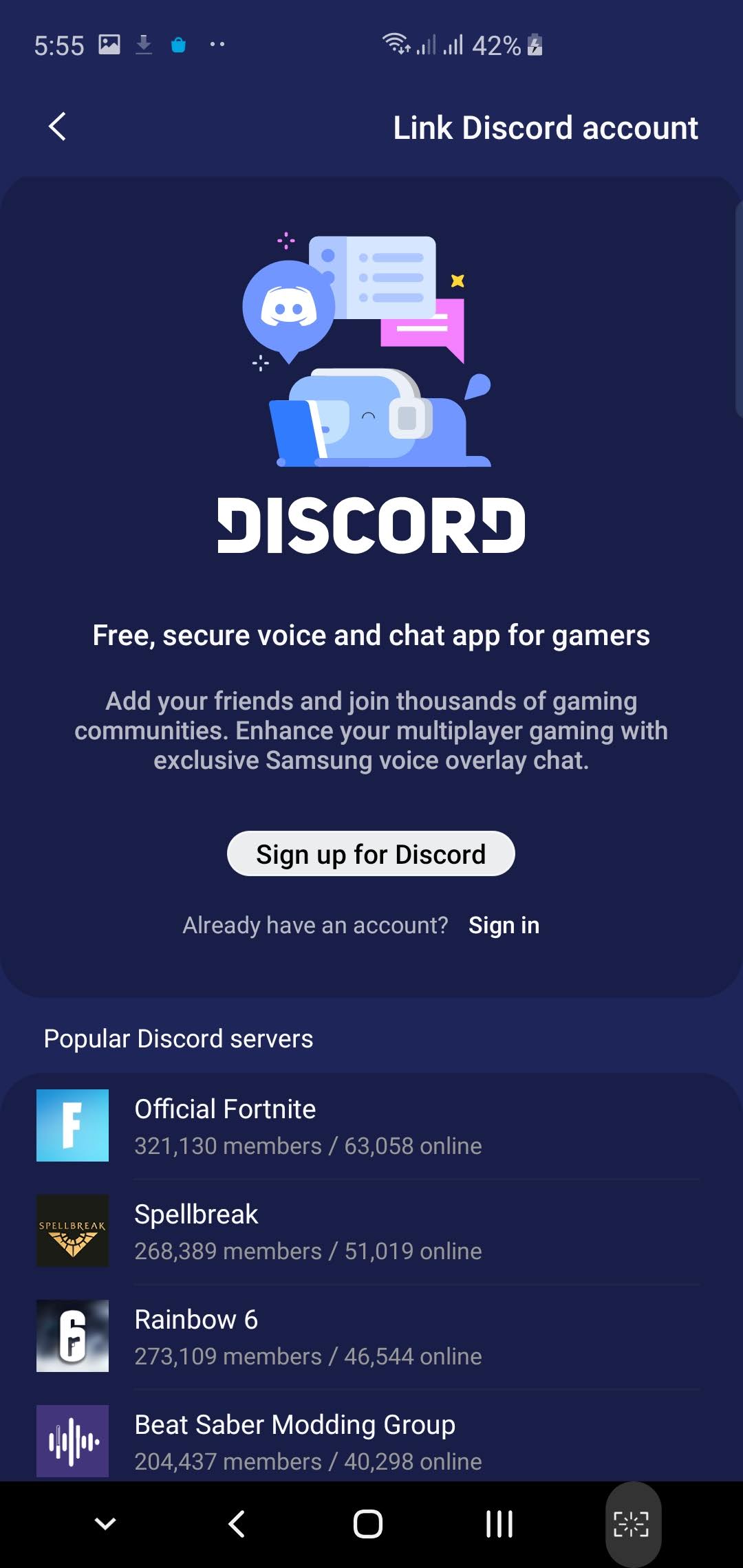Go back using the top-left arrow

[57, 127]
